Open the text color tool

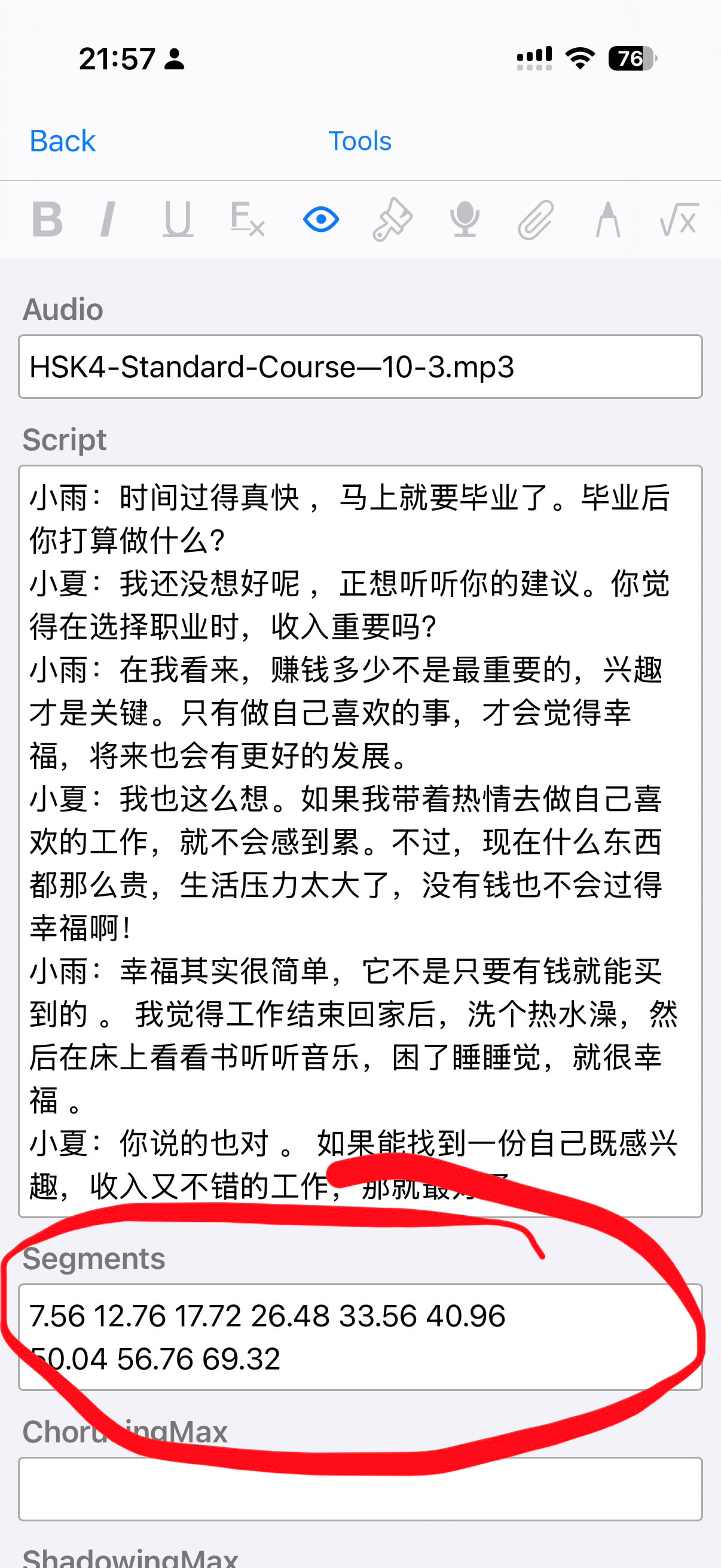(x=607, y=219)
